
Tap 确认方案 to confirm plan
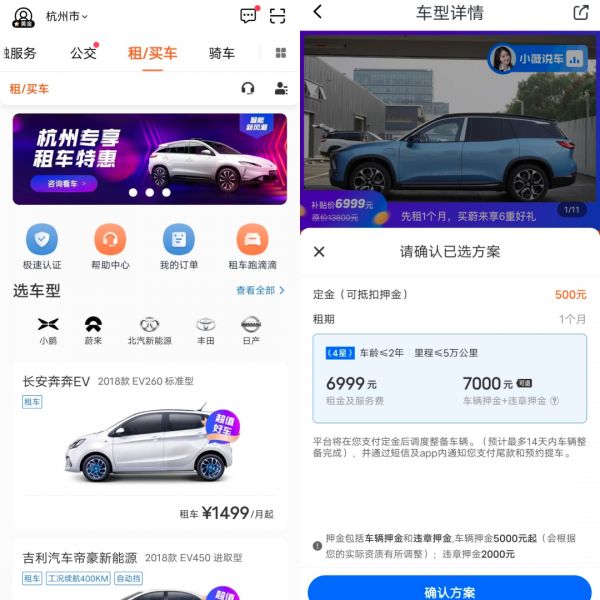pos(450,591)
